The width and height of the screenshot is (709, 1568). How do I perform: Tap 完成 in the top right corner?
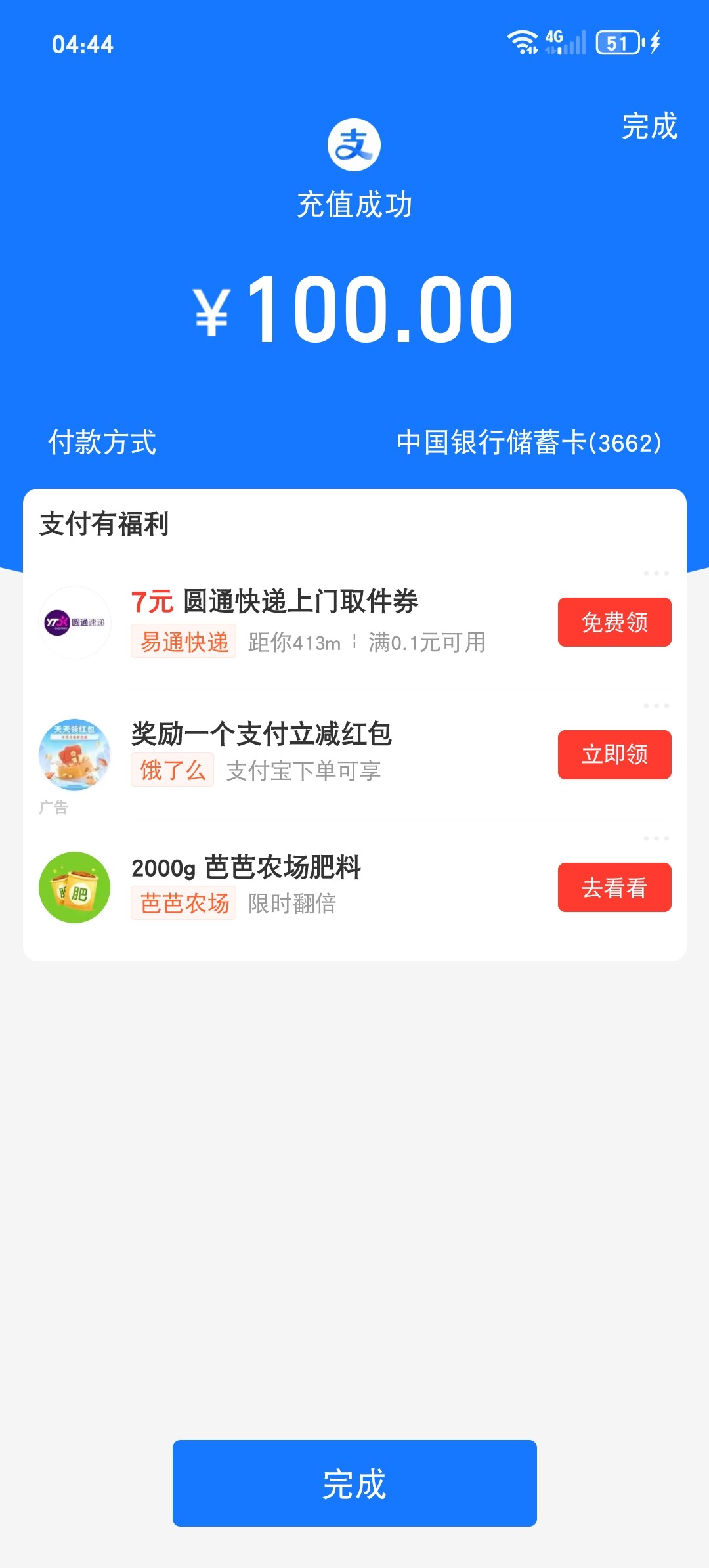(x=649, y=126)
